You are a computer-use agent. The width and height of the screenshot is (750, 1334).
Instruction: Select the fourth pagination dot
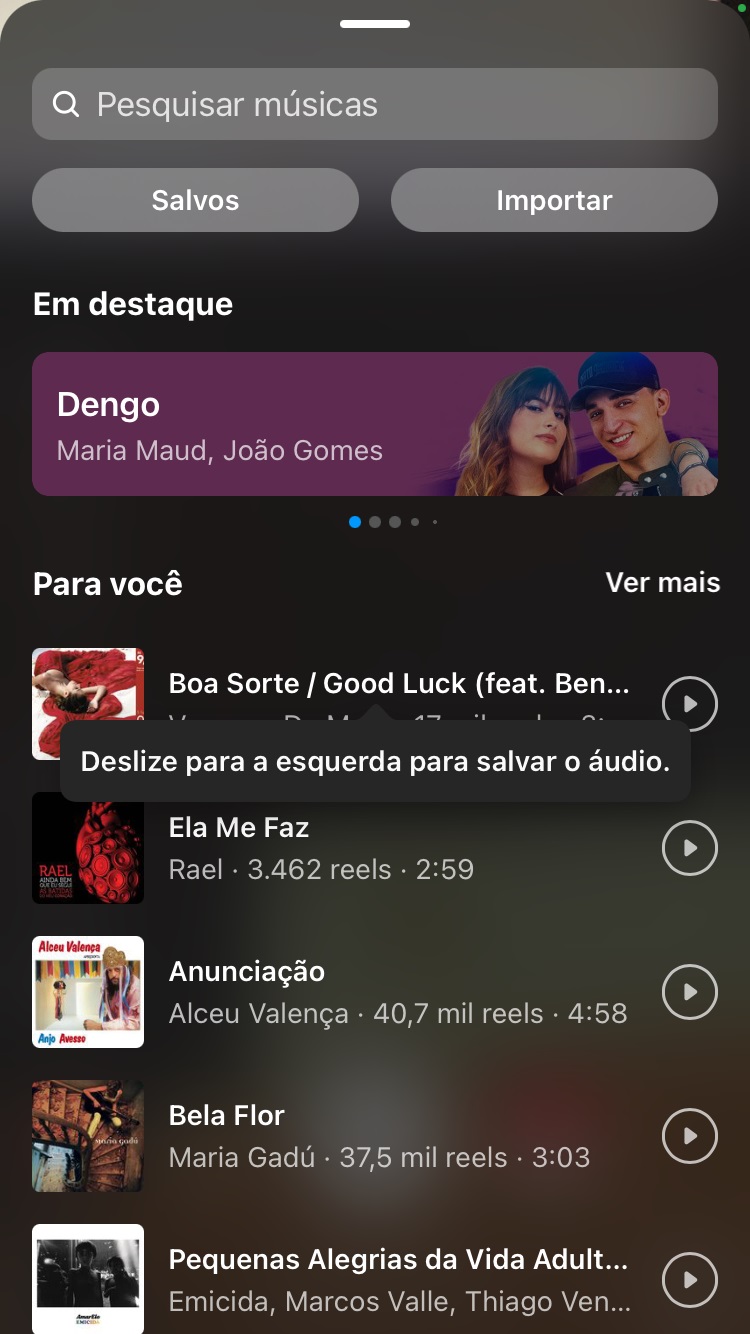415,521
